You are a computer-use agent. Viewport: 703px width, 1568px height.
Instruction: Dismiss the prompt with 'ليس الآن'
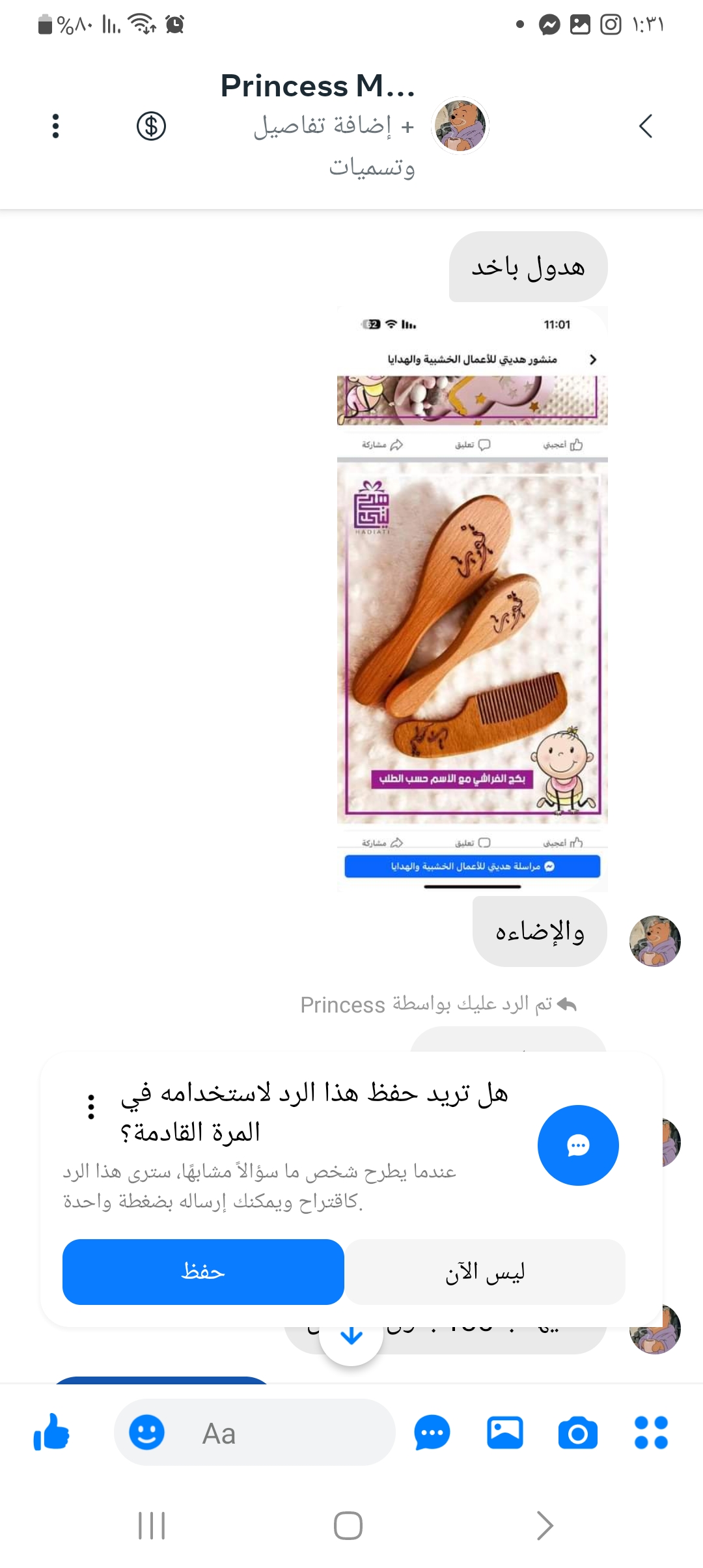click(x=485, y=1272)
